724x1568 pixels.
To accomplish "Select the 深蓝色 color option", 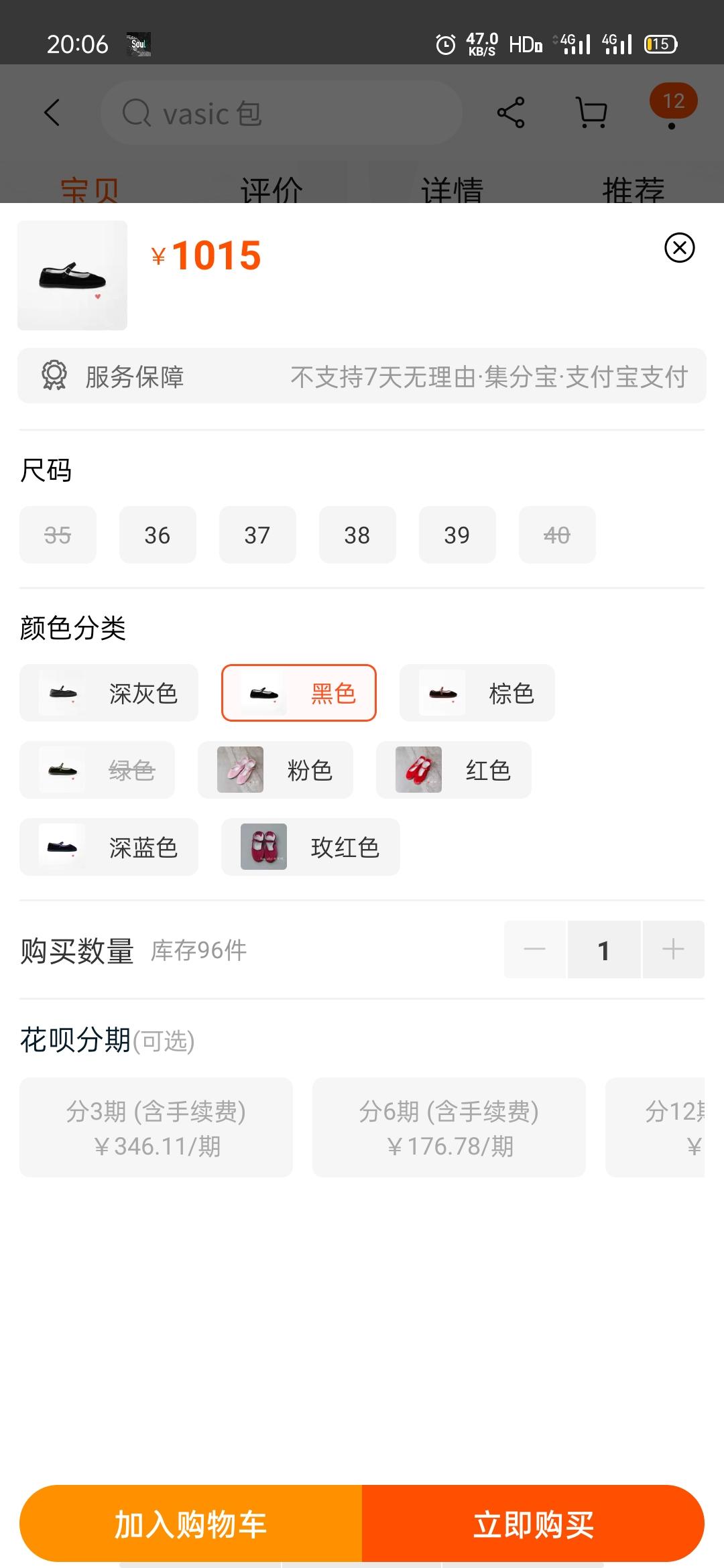I will [109, 847].
